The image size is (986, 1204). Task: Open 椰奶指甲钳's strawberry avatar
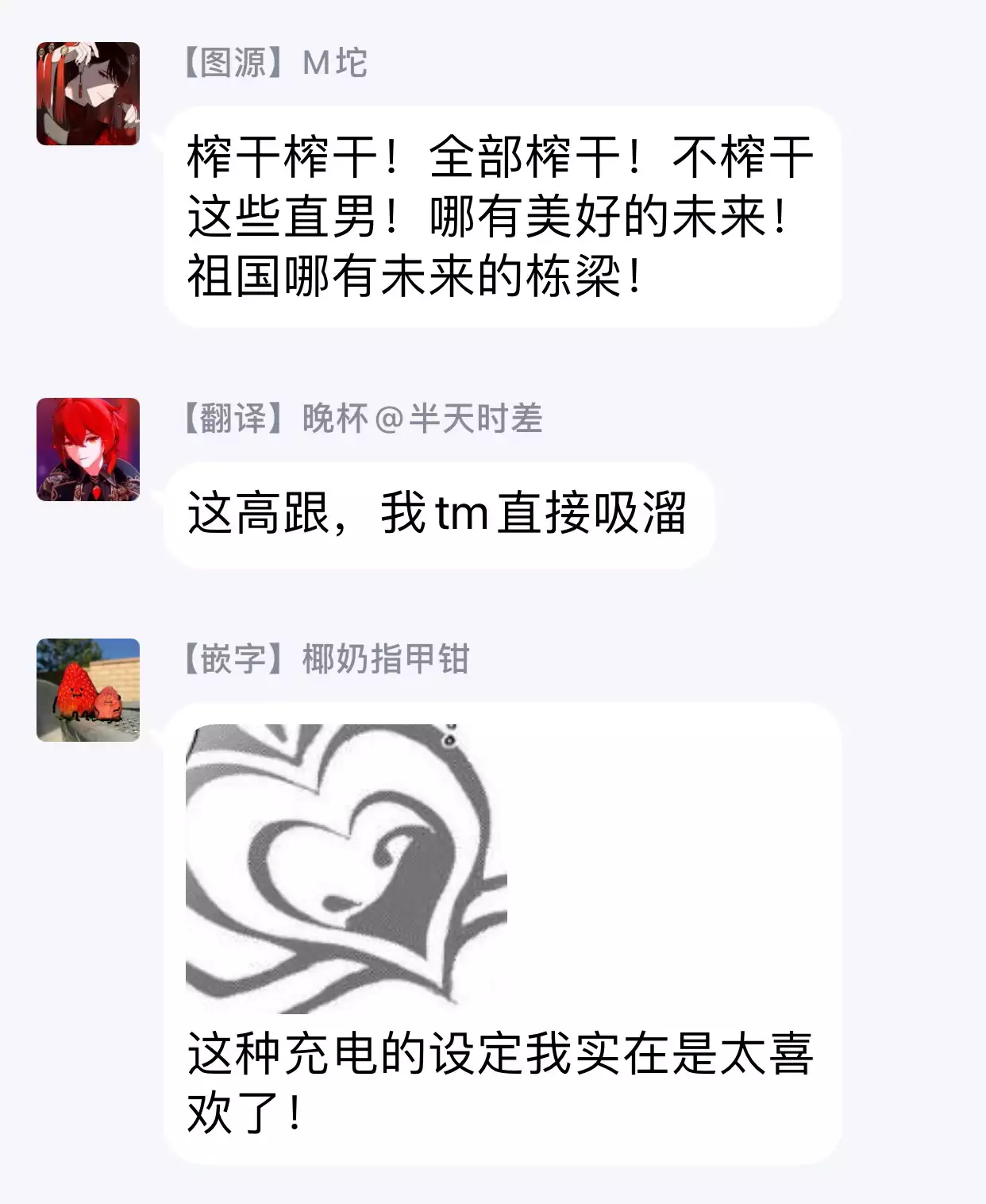88,690
